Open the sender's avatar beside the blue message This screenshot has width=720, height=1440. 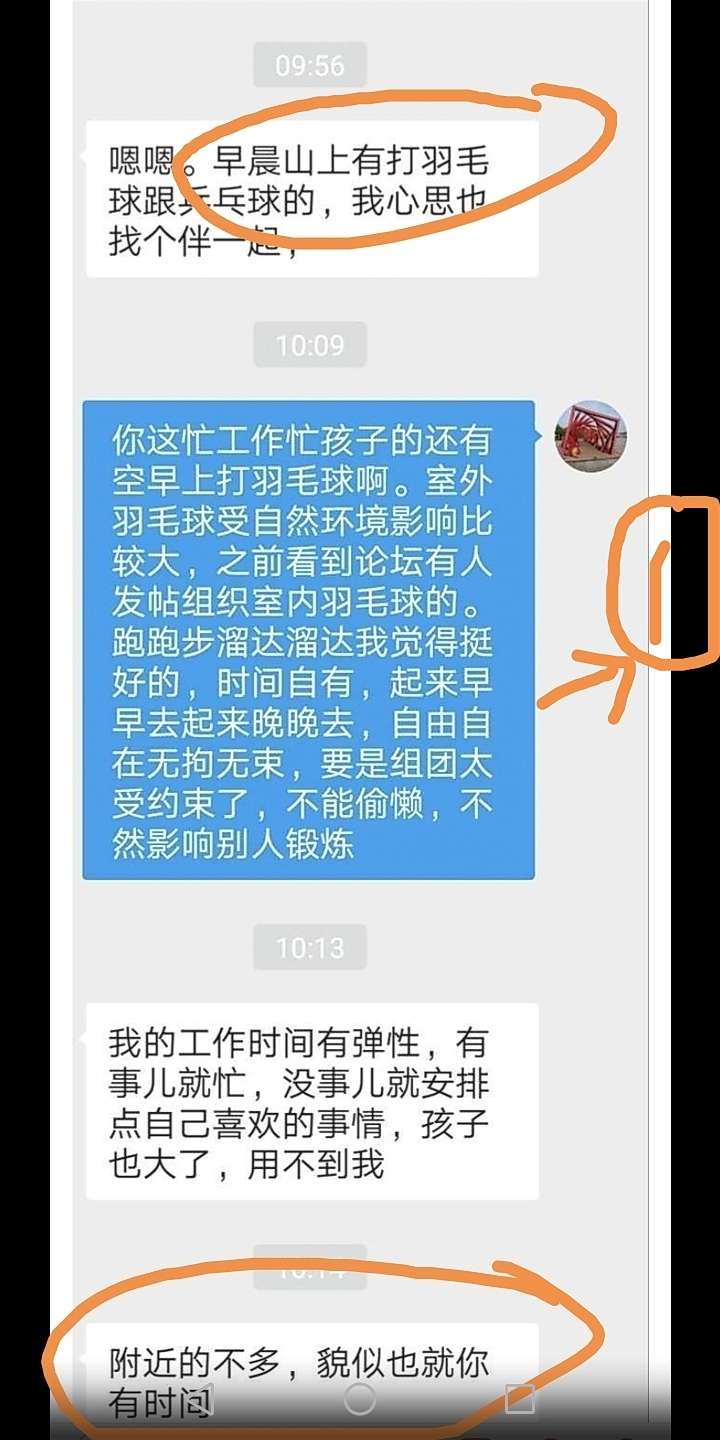[x=590, y=438]
